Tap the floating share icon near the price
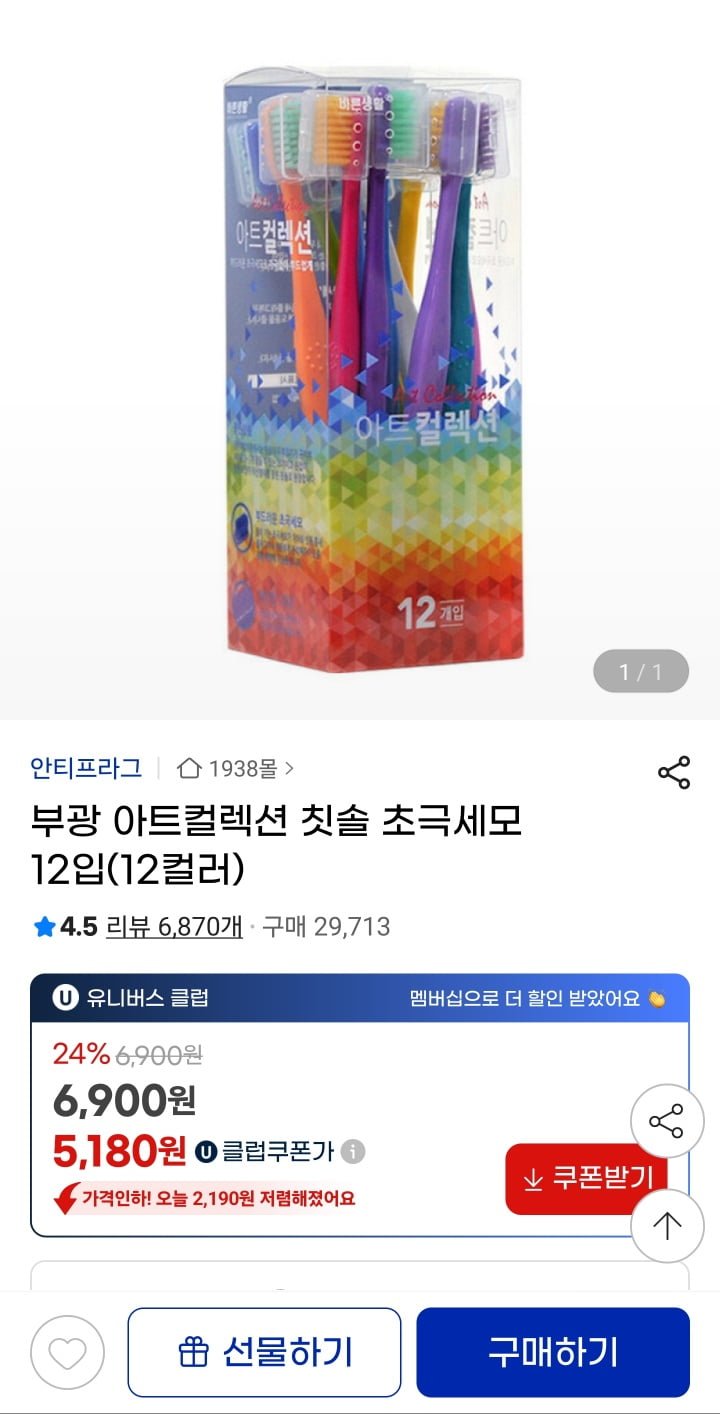The image size is (720, 1414). (x=666, y=1122)
